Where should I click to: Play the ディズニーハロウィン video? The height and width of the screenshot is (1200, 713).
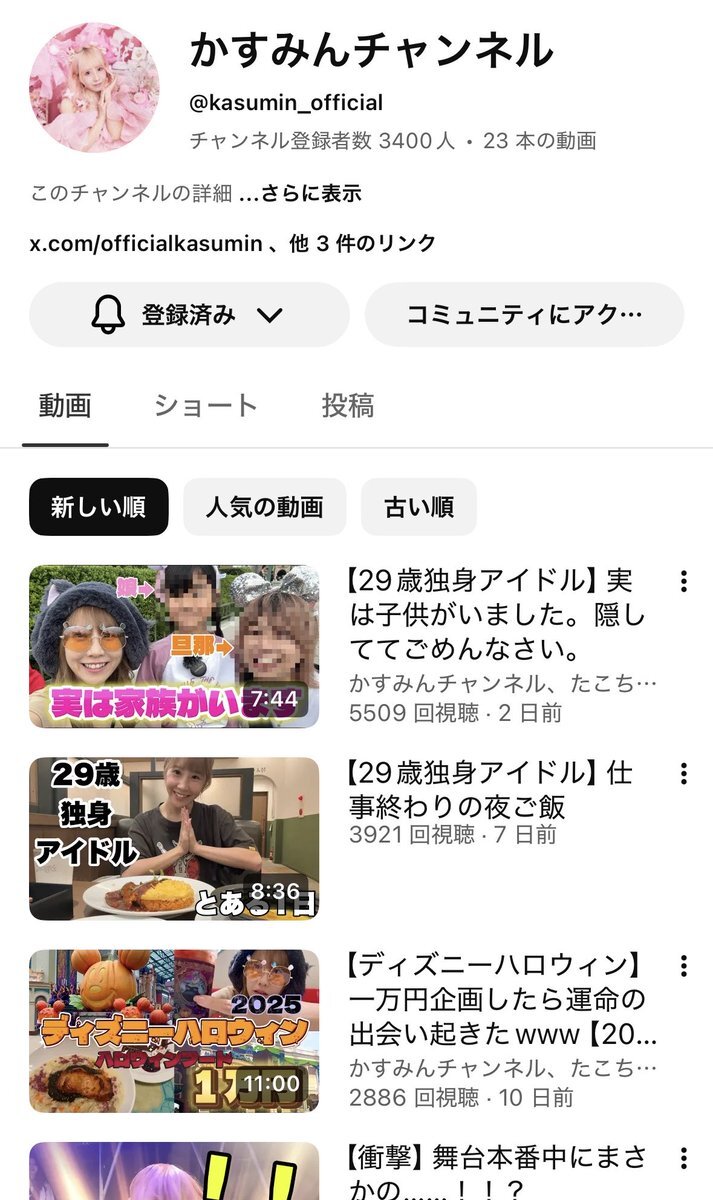pyautogui.click(x=174, y=1030)
